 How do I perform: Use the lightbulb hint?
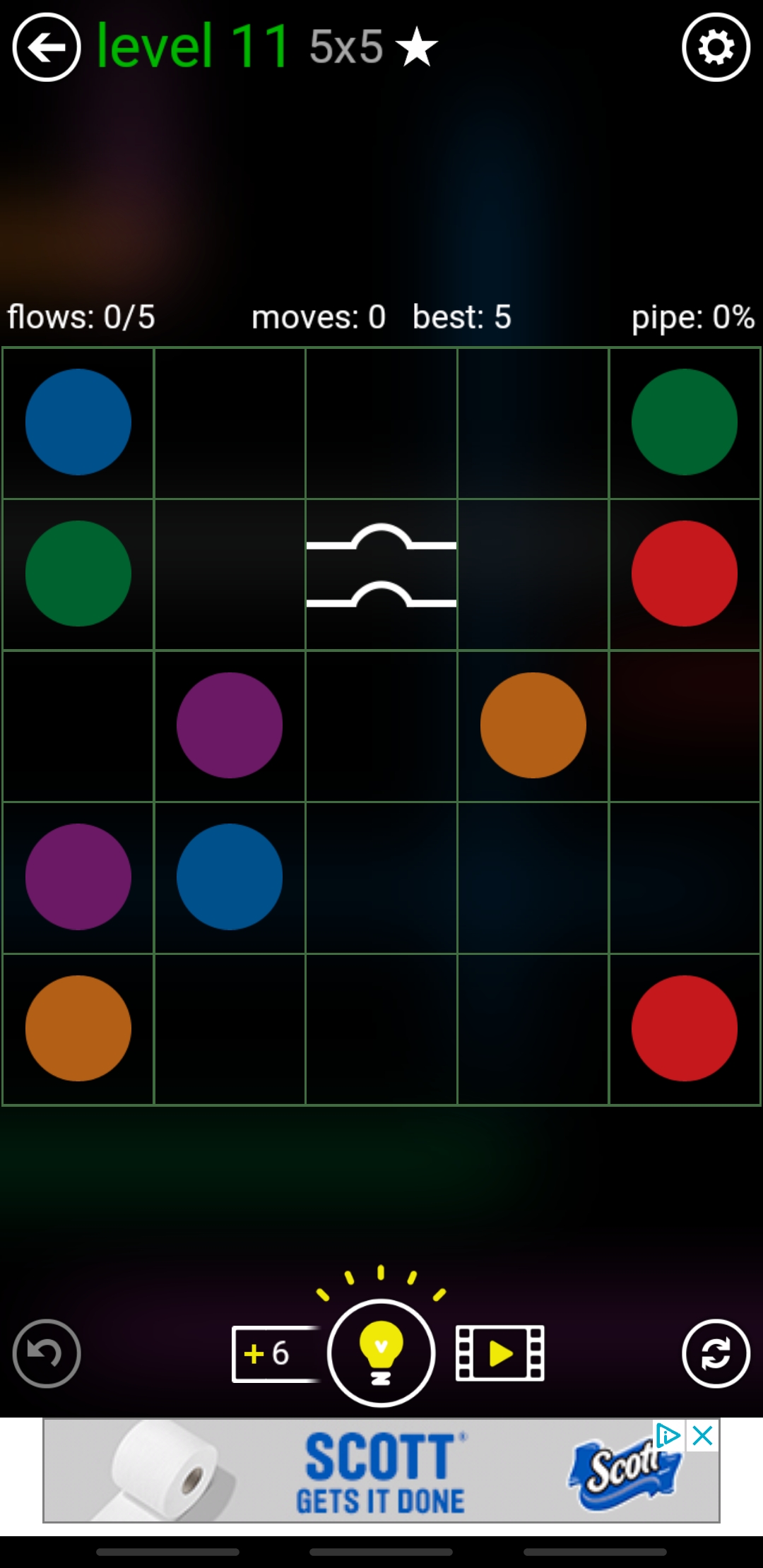pyautogui.click(x=381, y=1353)
